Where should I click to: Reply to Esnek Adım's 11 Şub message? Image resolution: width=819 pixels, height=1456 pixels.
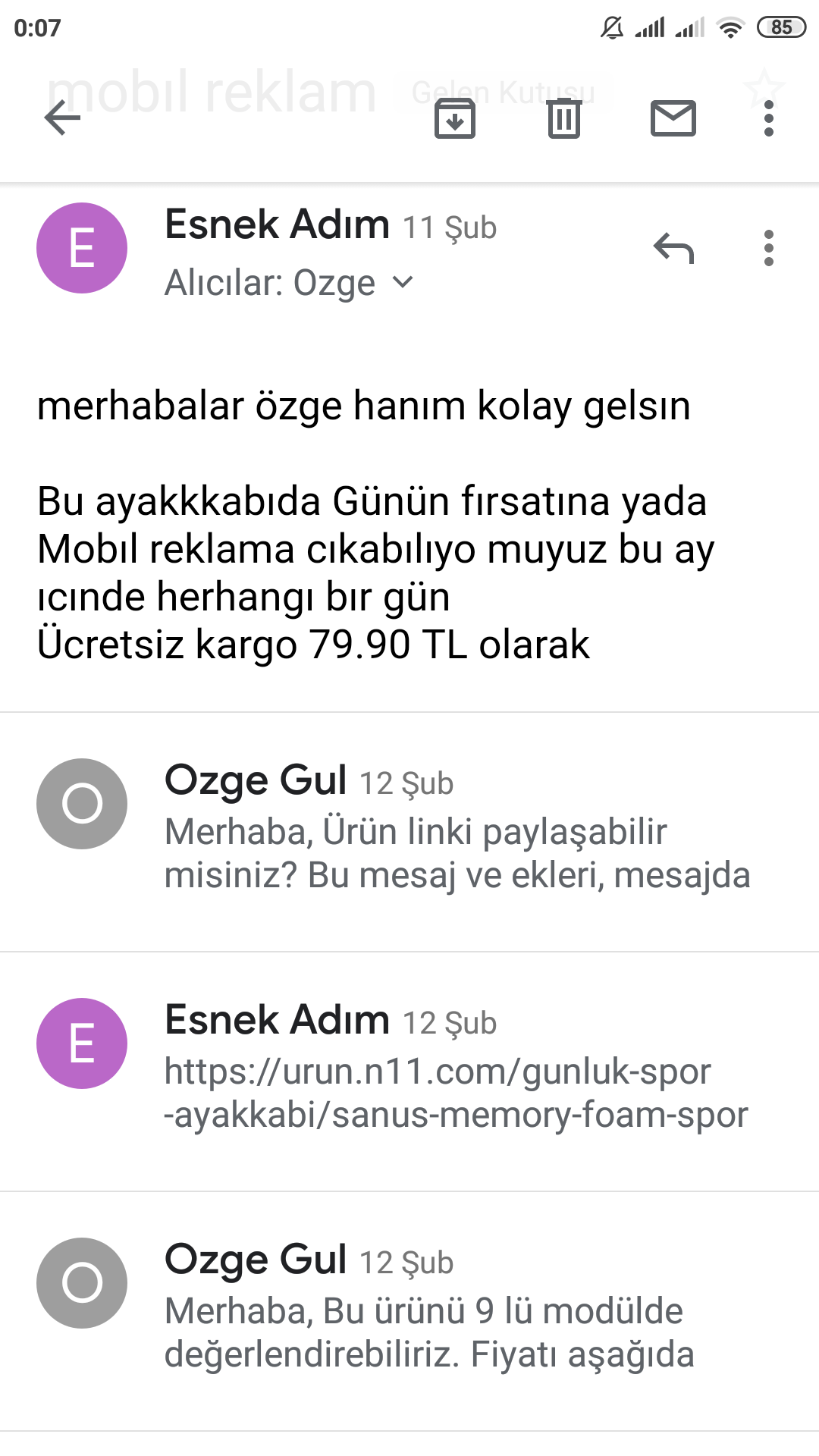pyautogui.click(x=673, y=248)
